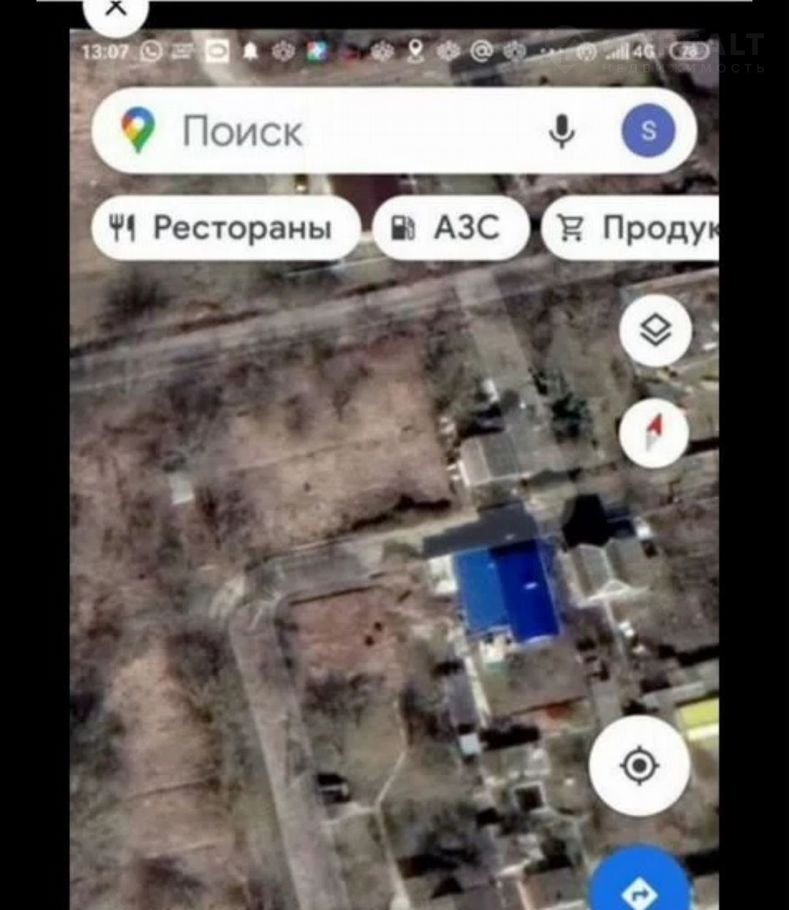Open the account profile avatar S

coord(648,131)
